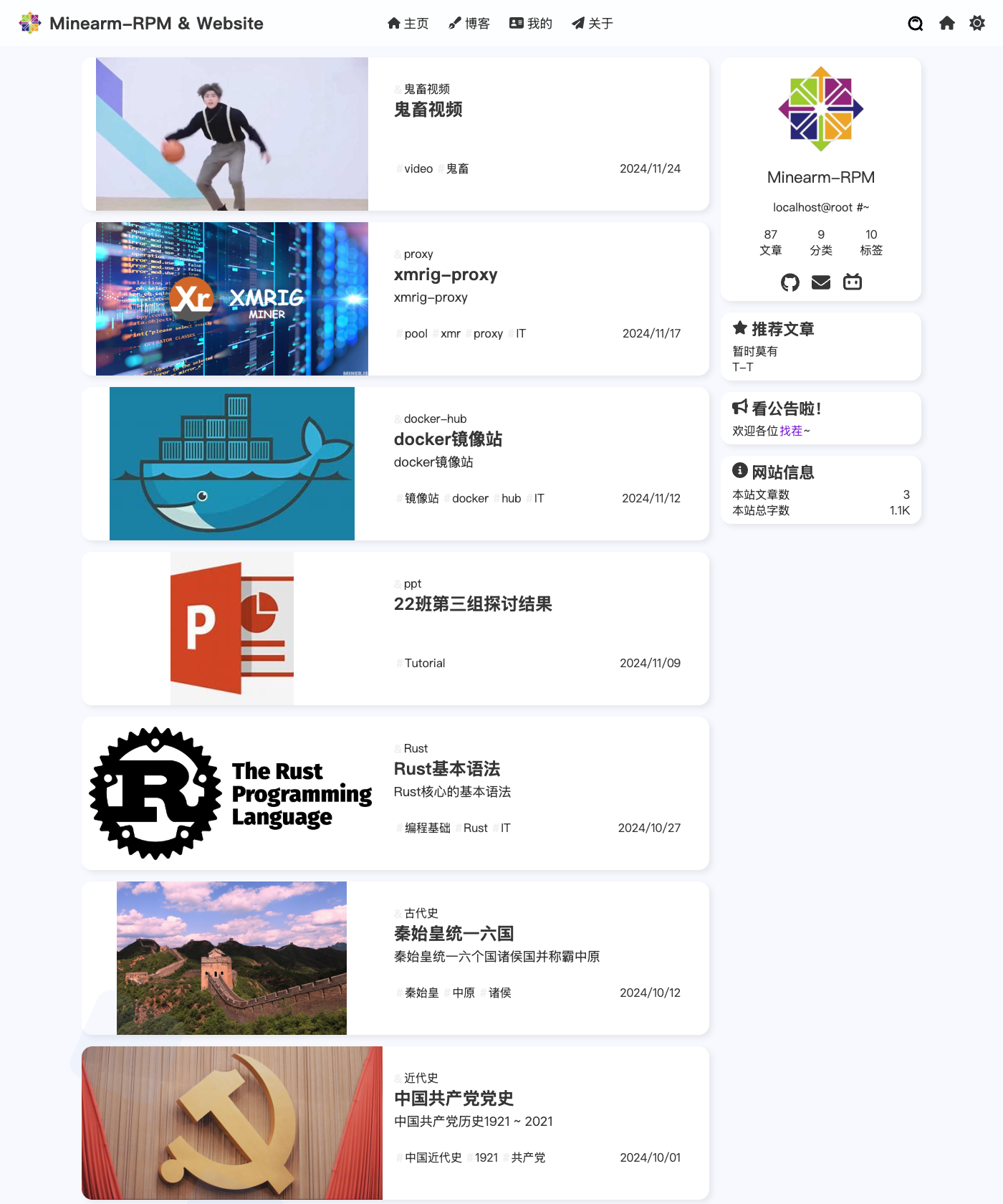
Task: Open the search magnifier icon
Action: point(915,23)
